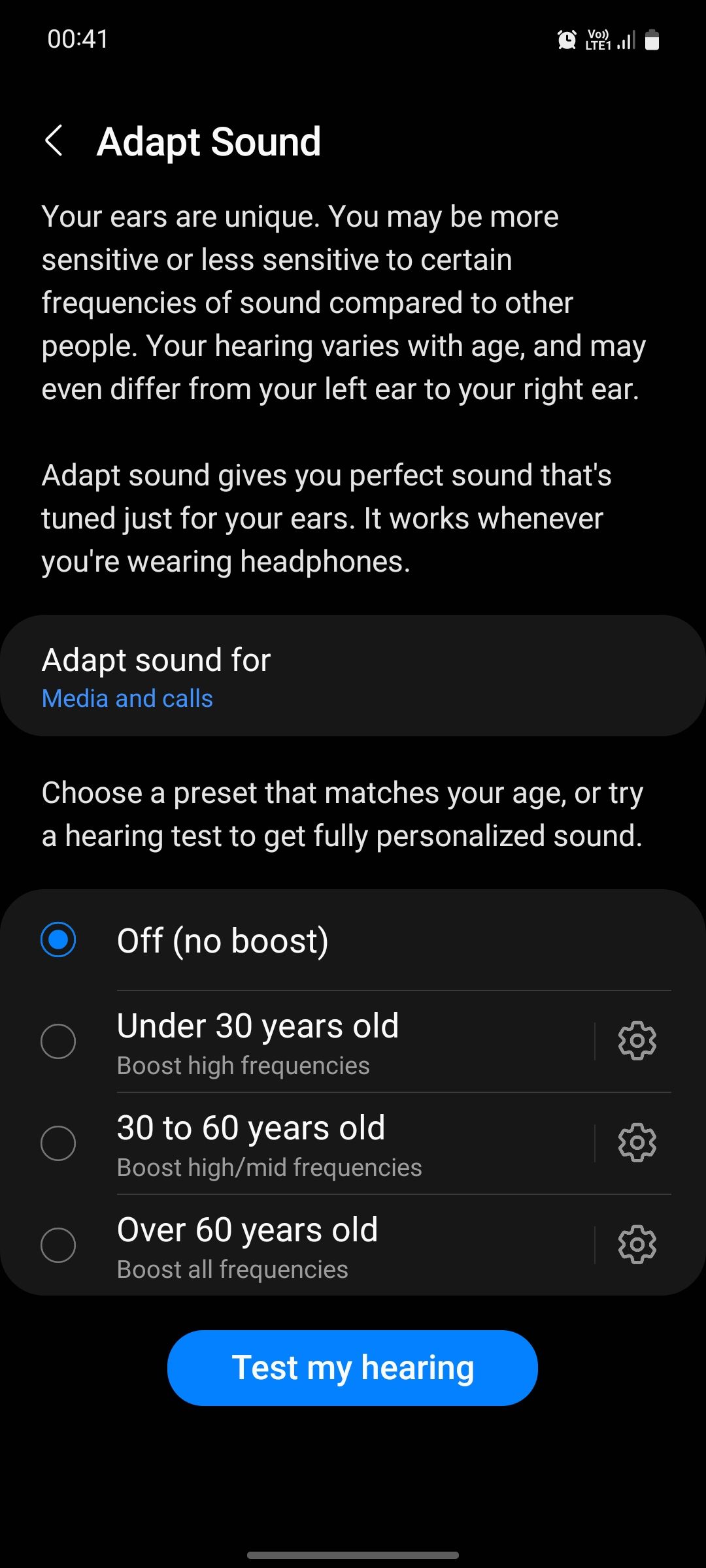Screen dimensions: 706x1568
Task: Tap the alarm icon in status bar
Action: click(568, 39)
